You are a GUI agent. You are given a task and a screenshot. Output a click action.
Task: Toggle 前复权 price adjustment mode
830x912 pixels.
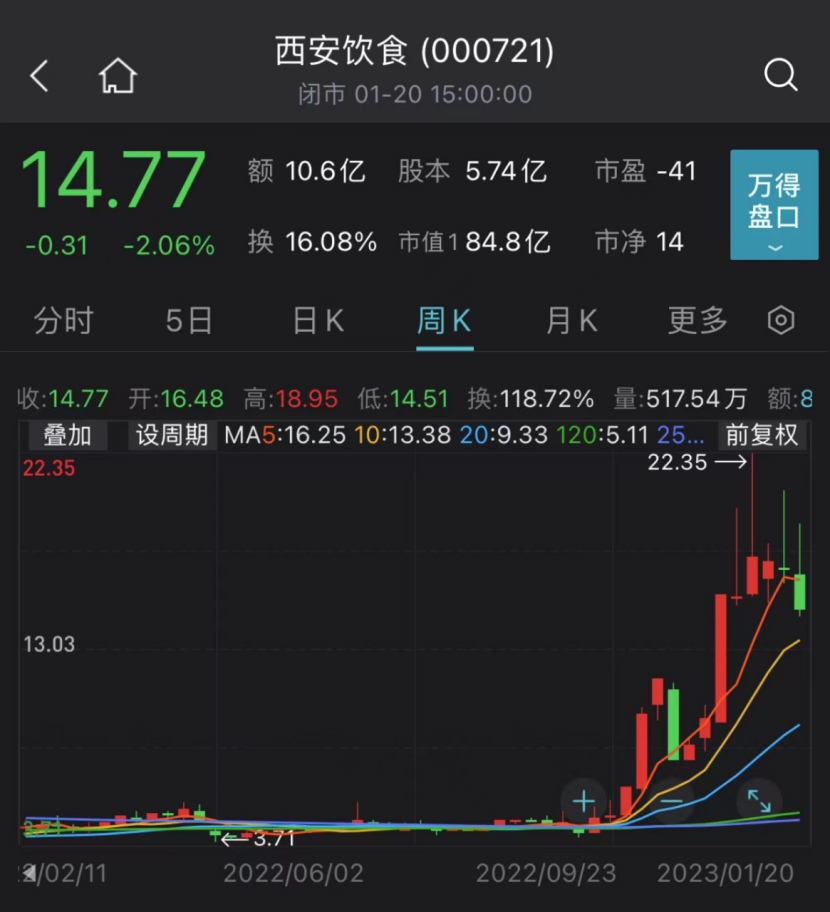click(x=762, y=436)
